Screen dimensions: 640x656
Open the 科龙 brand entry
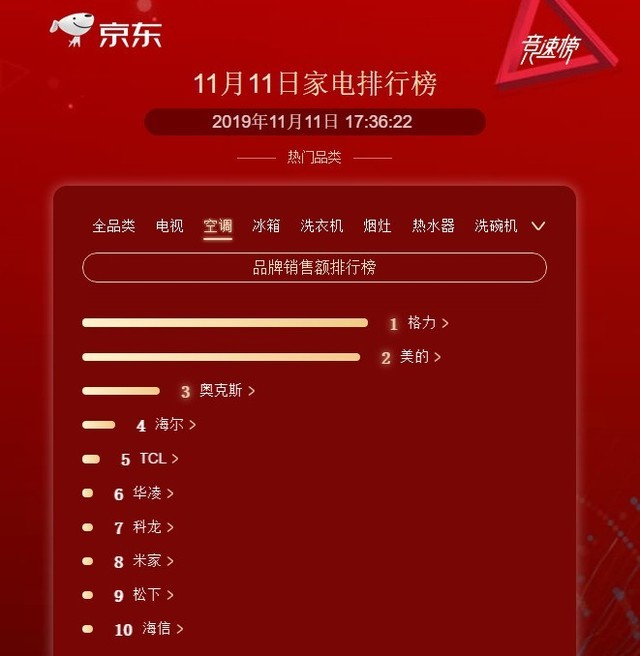[152, 527]
